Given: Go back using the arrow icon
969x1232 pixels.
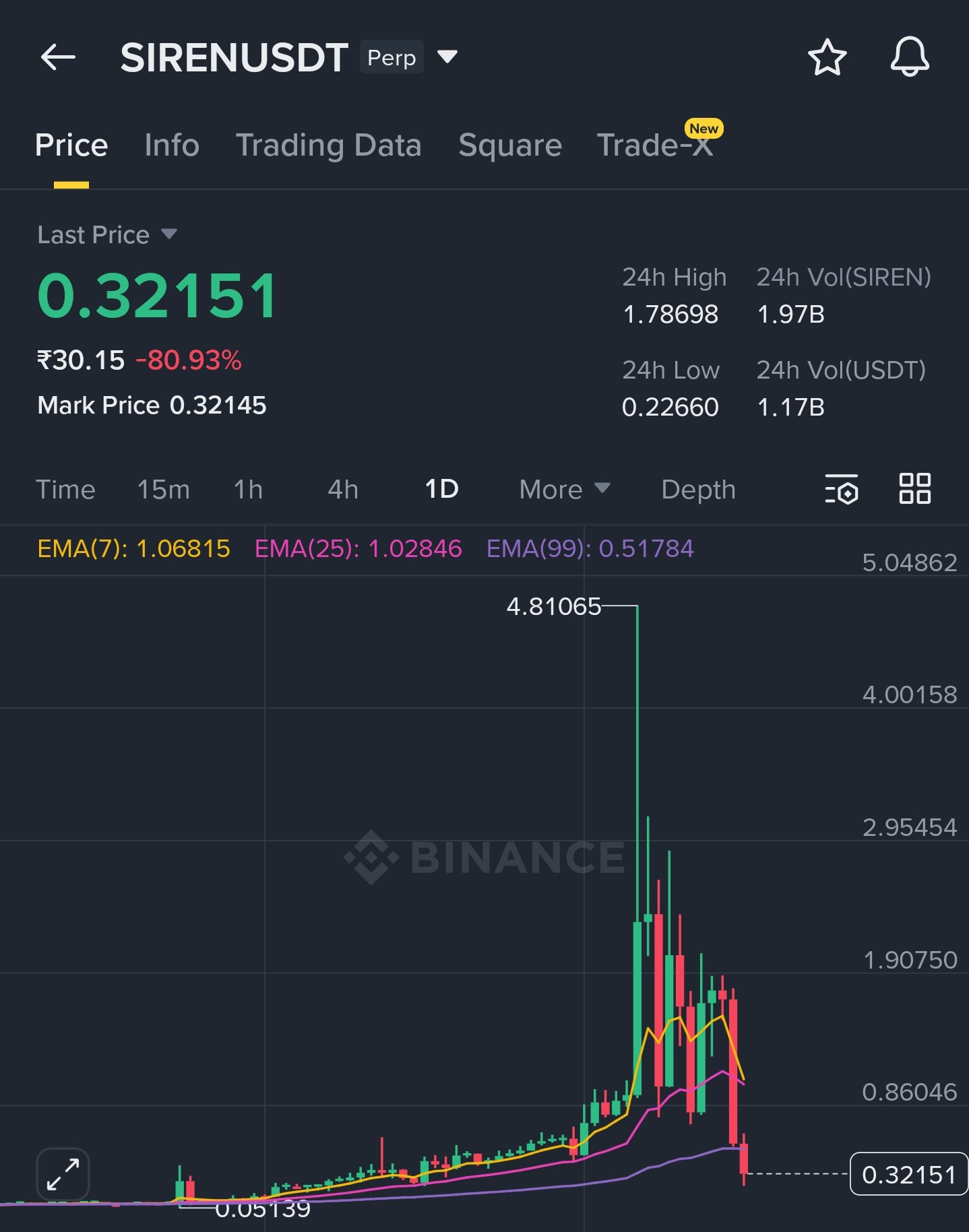Looking at the screenshot, I should click(58, 57).
